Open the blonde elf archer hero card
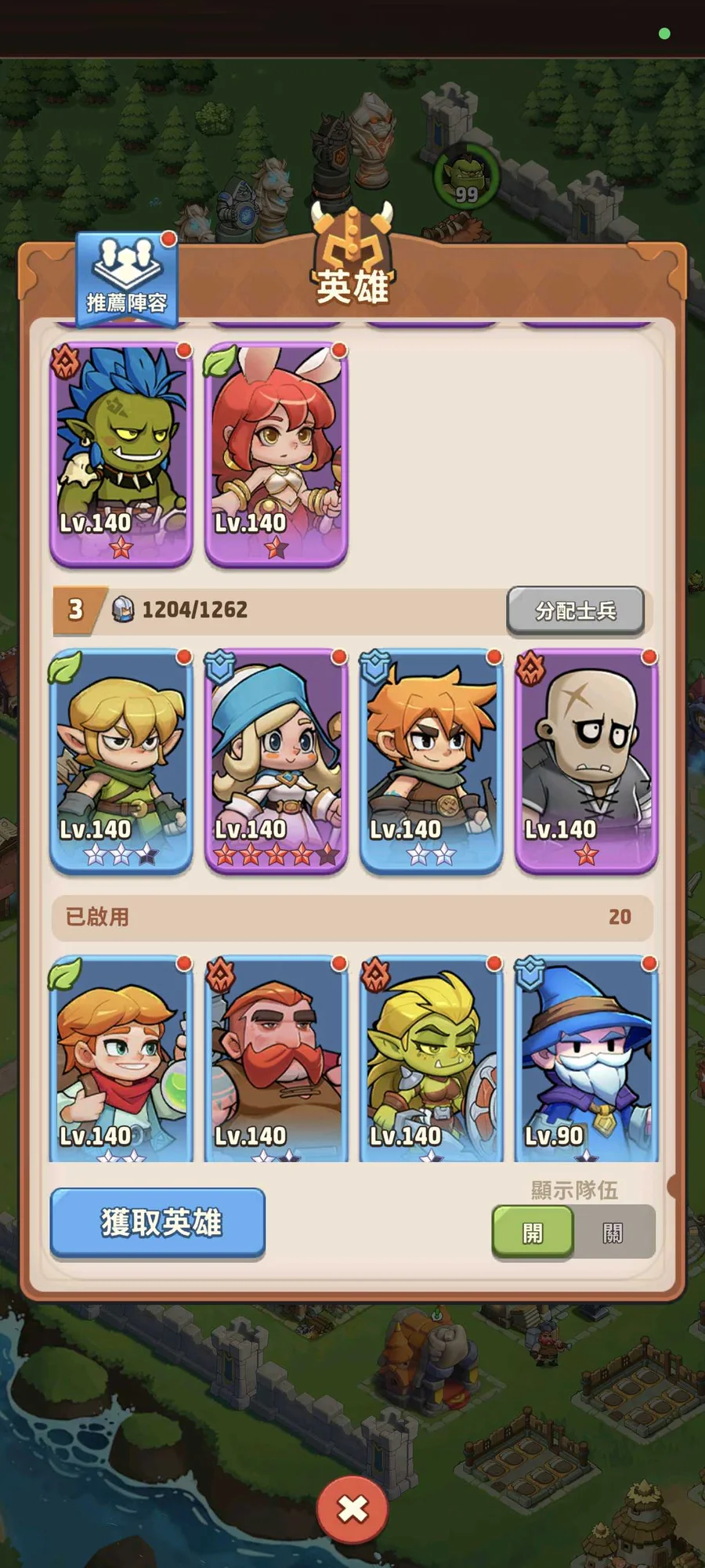The width and height of the screenshot is (705, 1568). pyautogui.click(x=121, y=760)
